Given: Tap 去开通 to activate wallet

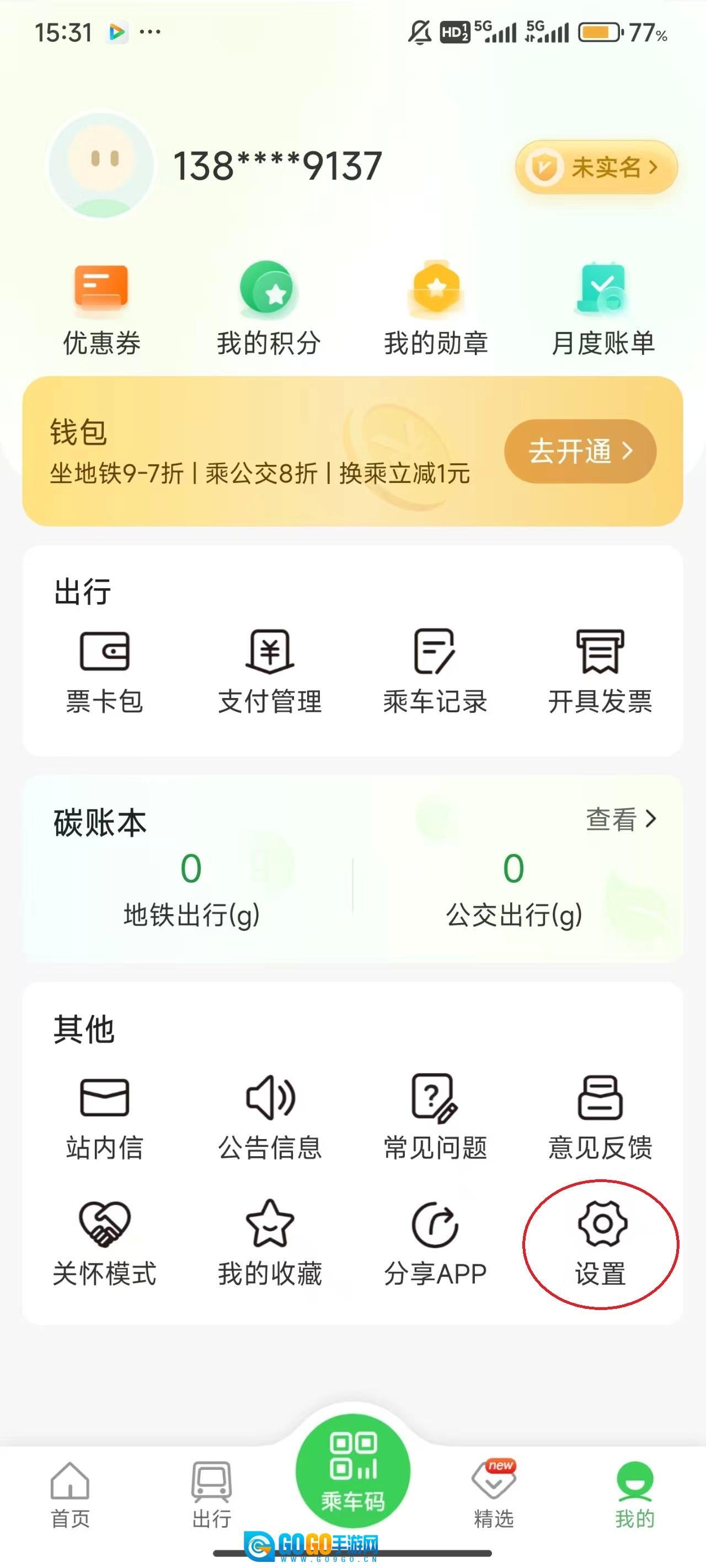Looking at the screenshot, I should tap(579, 451).
